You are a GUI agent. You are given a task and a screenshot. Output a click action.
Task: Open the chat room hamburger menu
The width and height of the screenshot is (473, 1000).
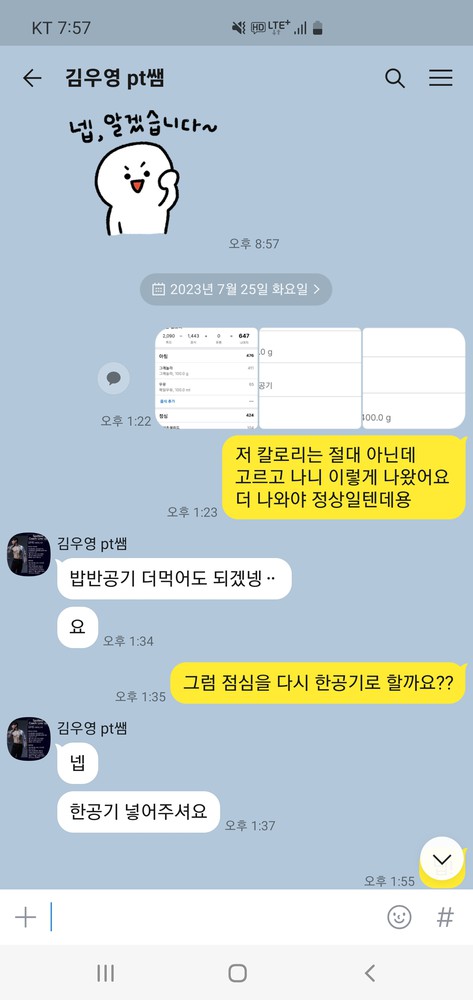click(440, 78)
